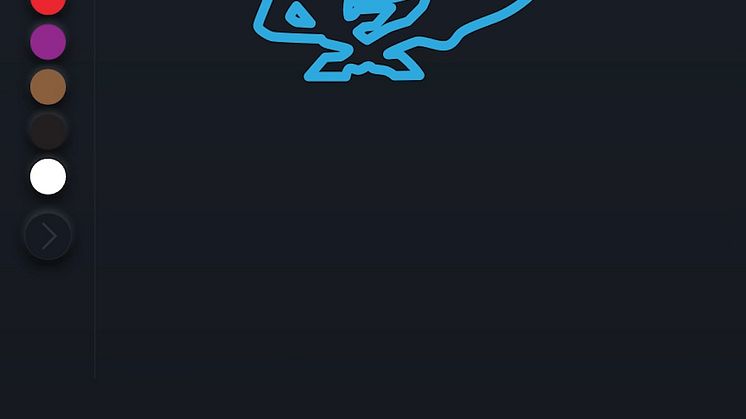Choose the black color swatch
The height and width of the screenshot is (419, 746).
click(48, 131)
